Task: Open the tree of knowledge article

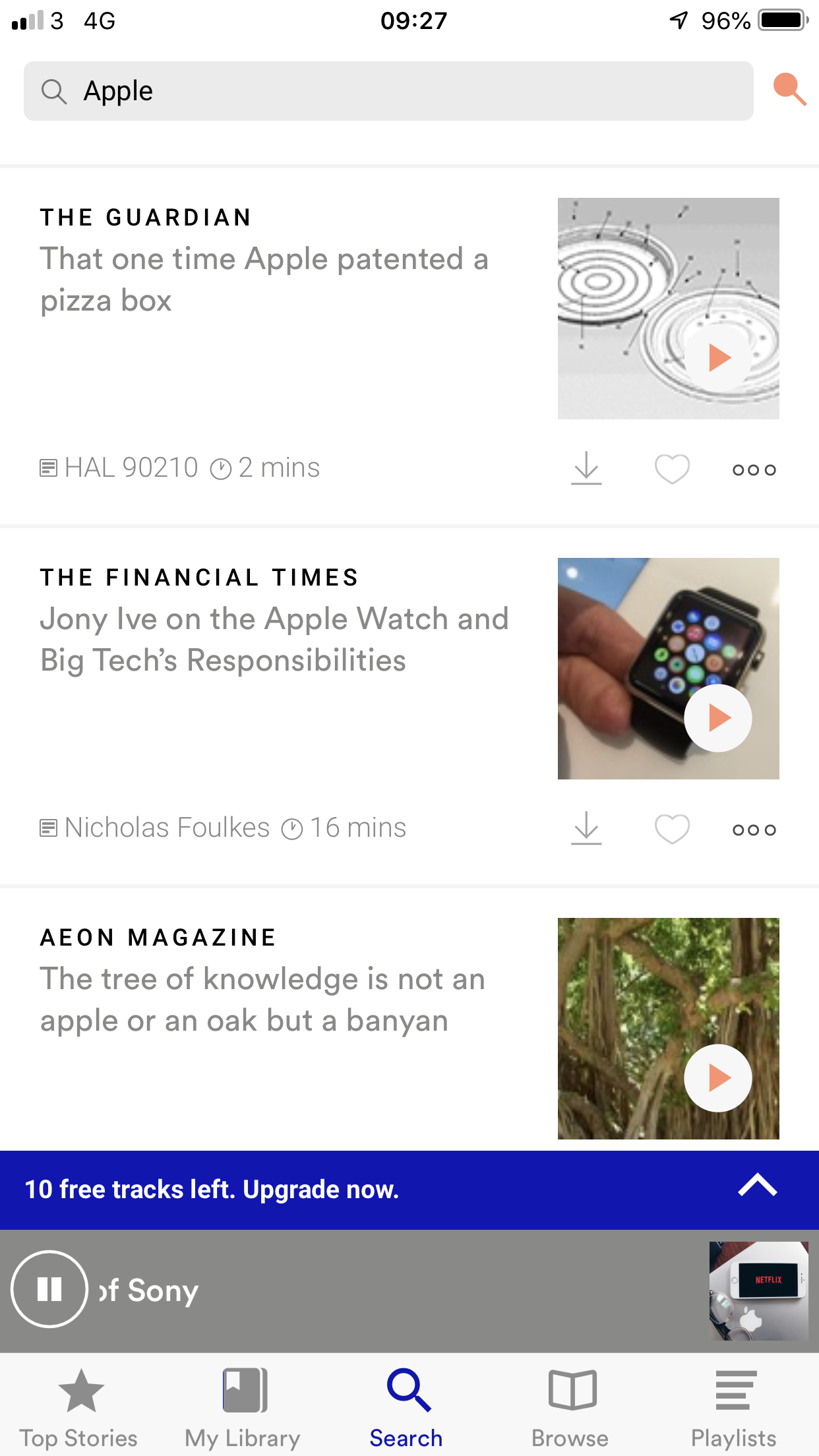Action: pyautogui.click(x=262, y=999)
